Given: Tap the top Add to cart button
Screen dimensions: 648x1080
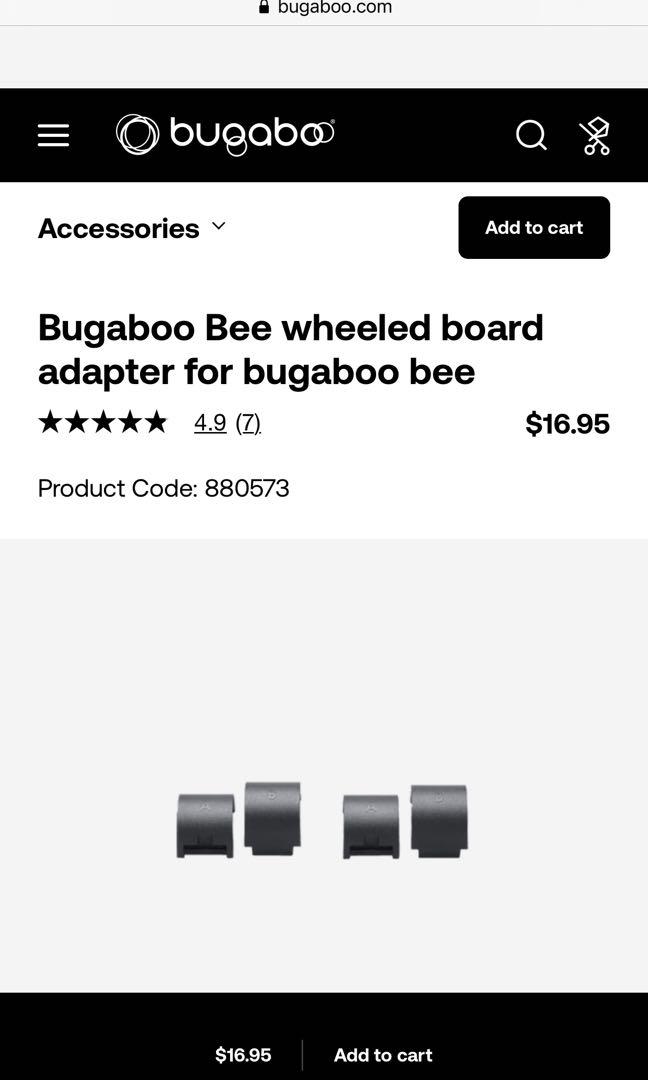Looking at the screenshot, I should tap(534, 228).
